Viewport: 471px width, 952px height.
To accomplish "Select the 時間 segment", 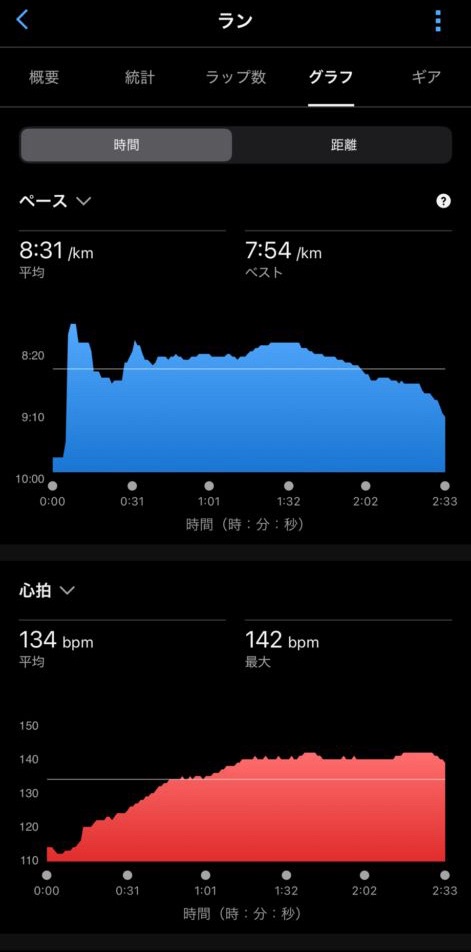I will pyautogui.click(x=126, y=145).
